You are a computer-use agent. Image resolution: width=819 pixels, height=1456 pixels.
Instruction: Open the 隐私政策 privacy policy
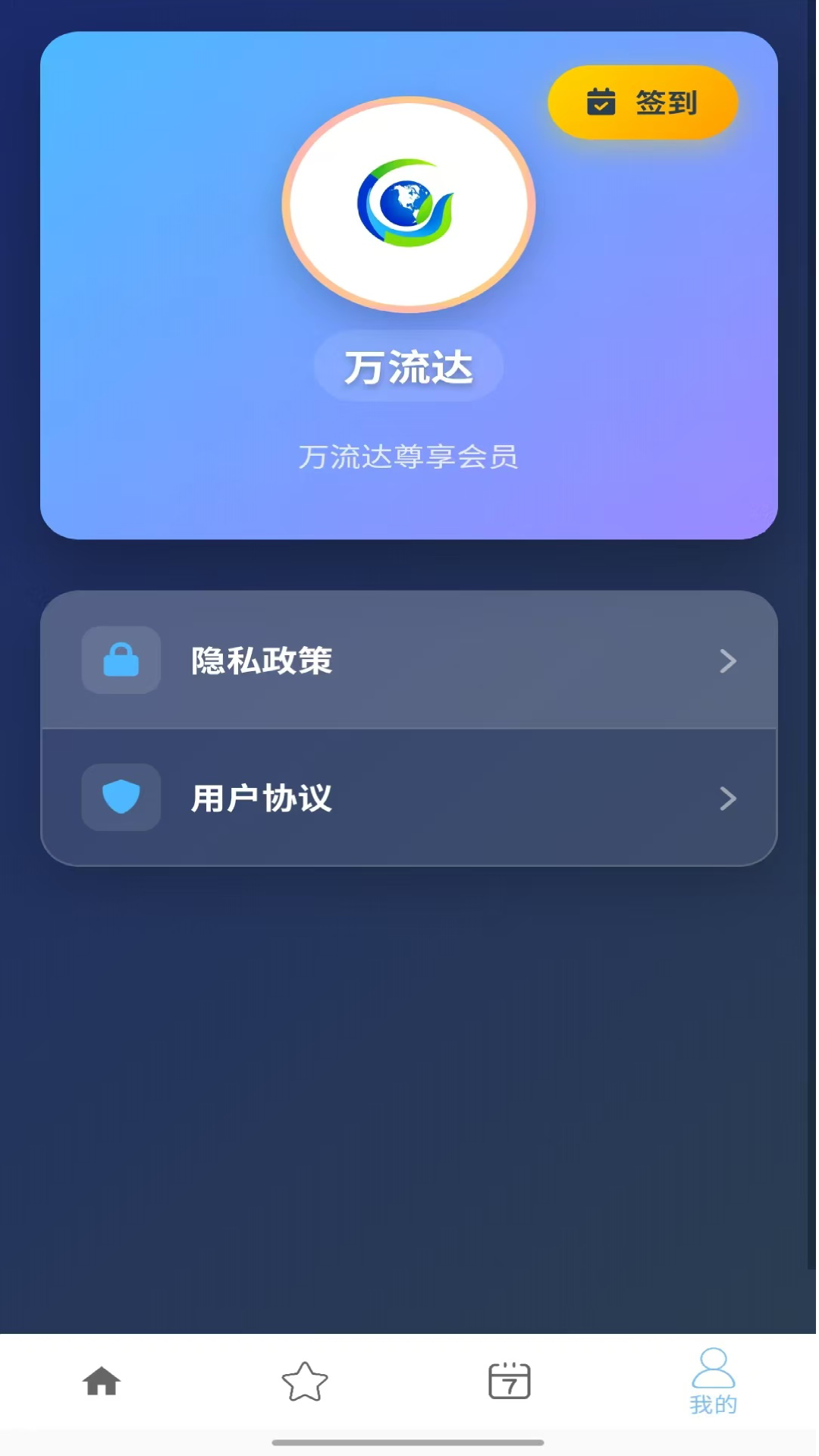click(409, 661)
